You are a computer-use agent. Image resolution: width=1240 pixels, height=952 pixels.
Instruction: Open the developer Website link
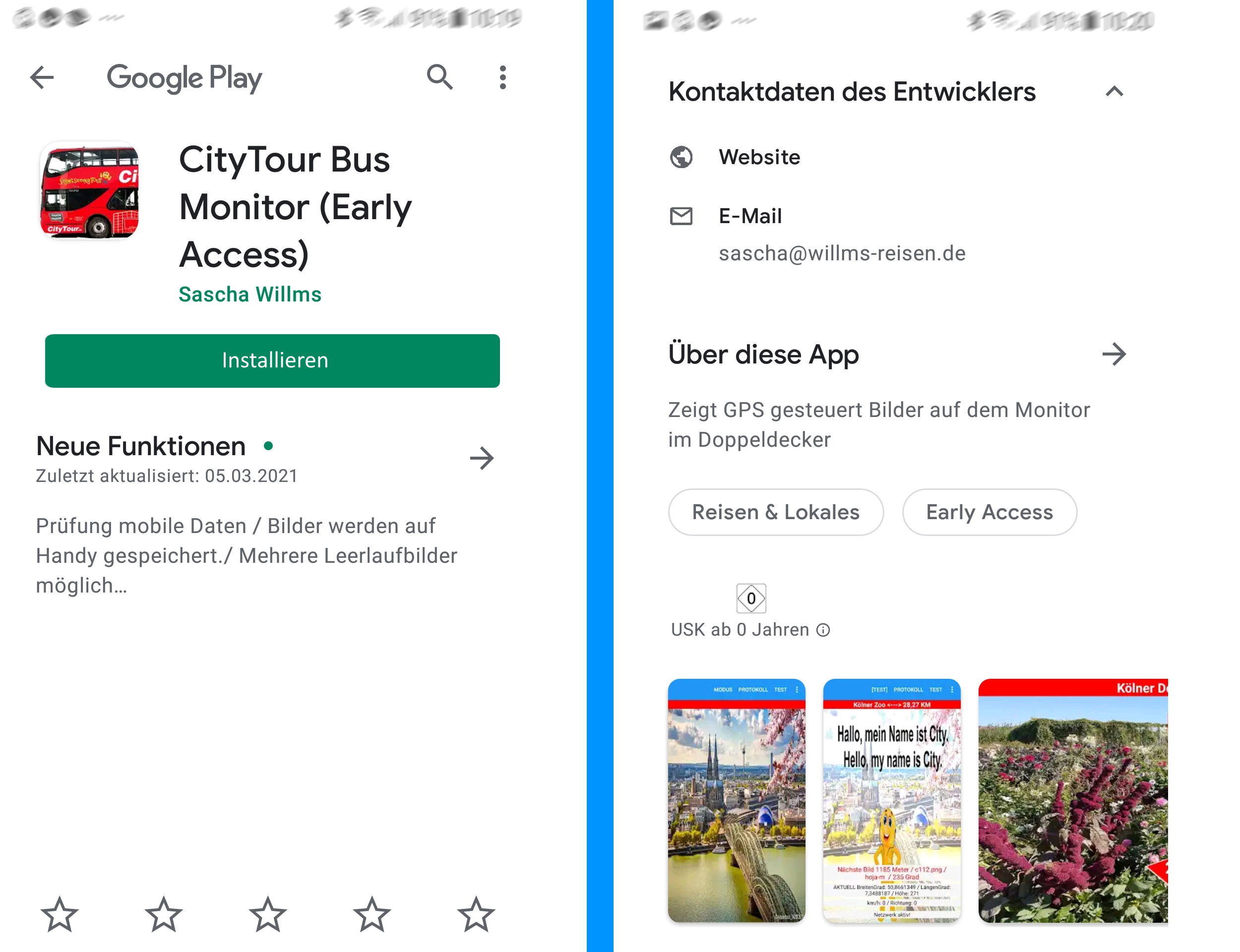coord(759,158)
